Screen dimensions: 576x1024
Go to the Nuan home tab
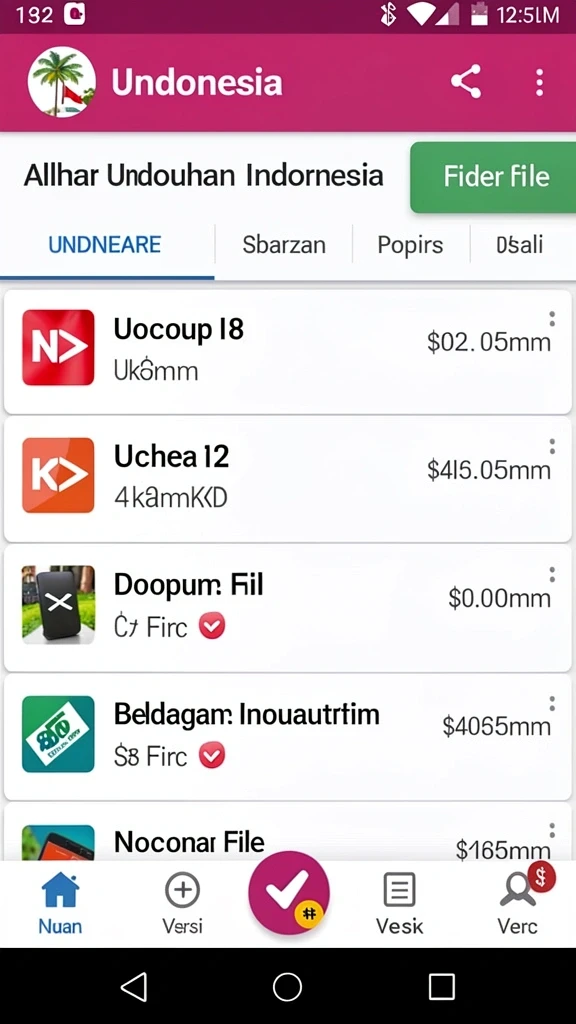click(60, 903)
